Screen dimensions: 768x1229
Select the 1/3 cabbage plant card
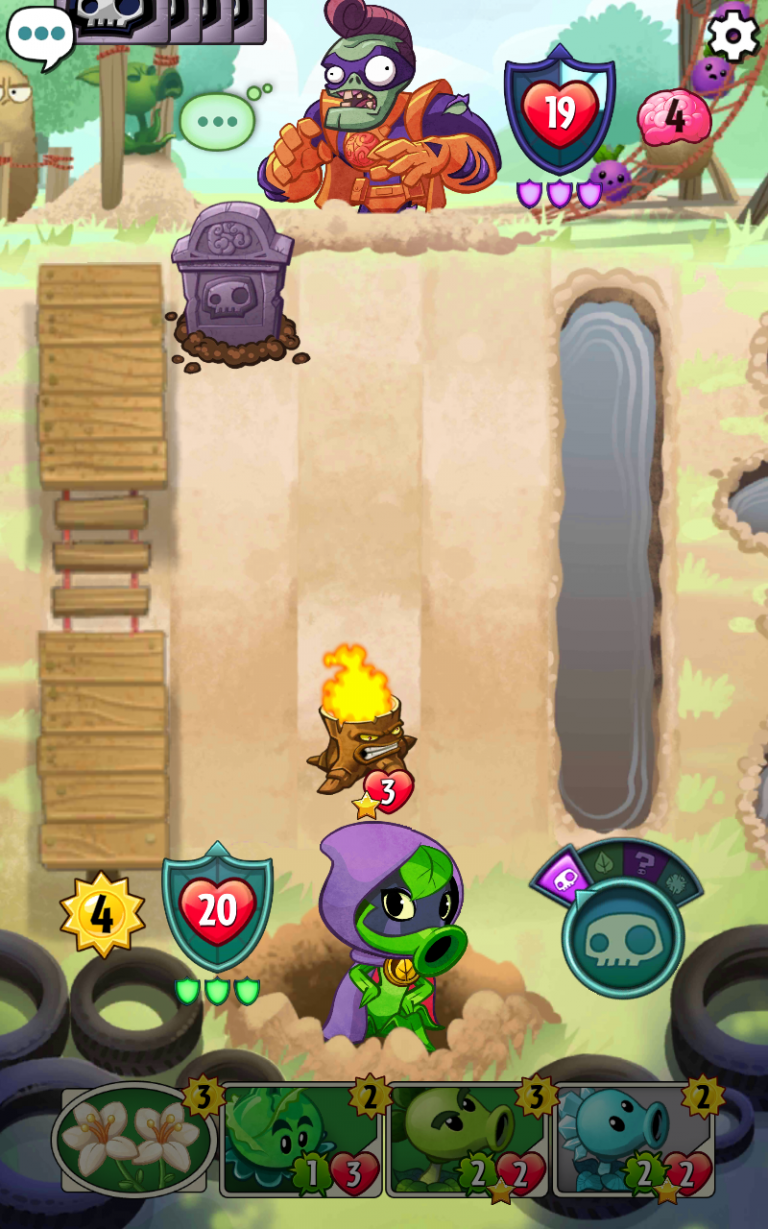click(300, 1142)
